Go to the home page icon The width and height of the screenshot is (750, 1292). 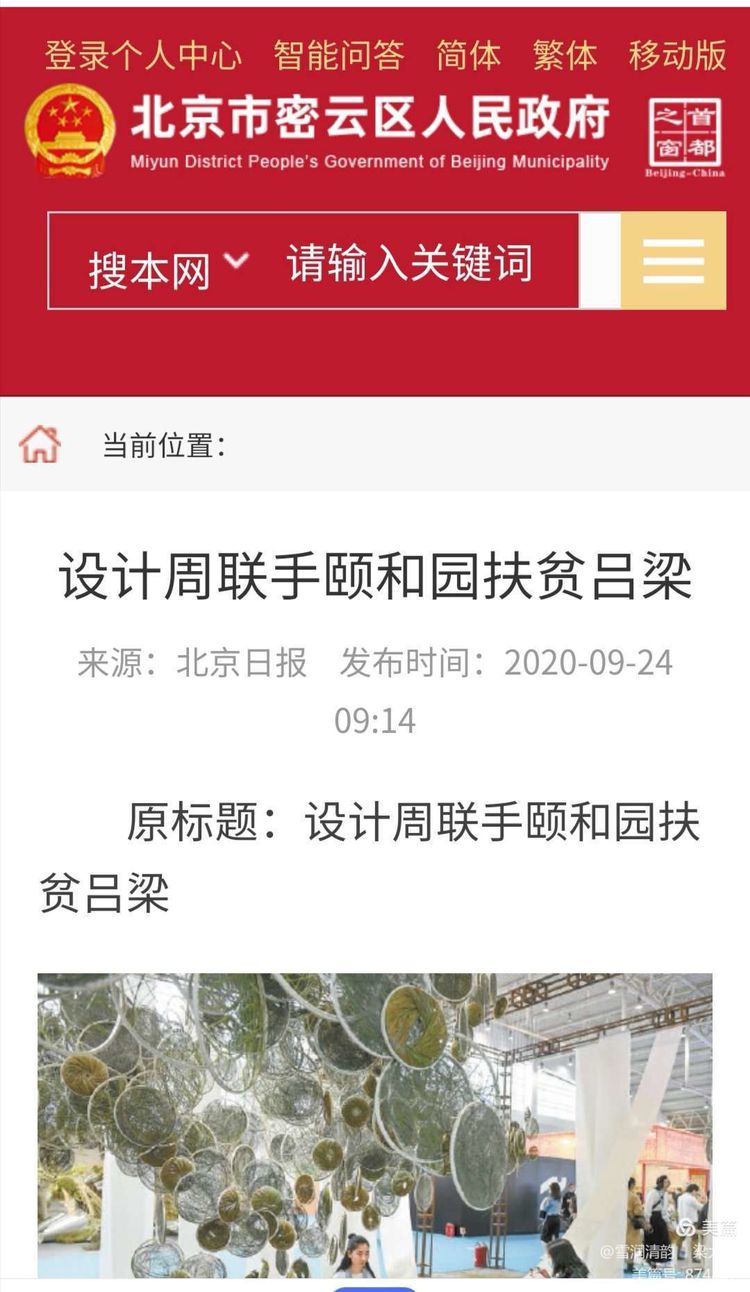coord(40,444)
